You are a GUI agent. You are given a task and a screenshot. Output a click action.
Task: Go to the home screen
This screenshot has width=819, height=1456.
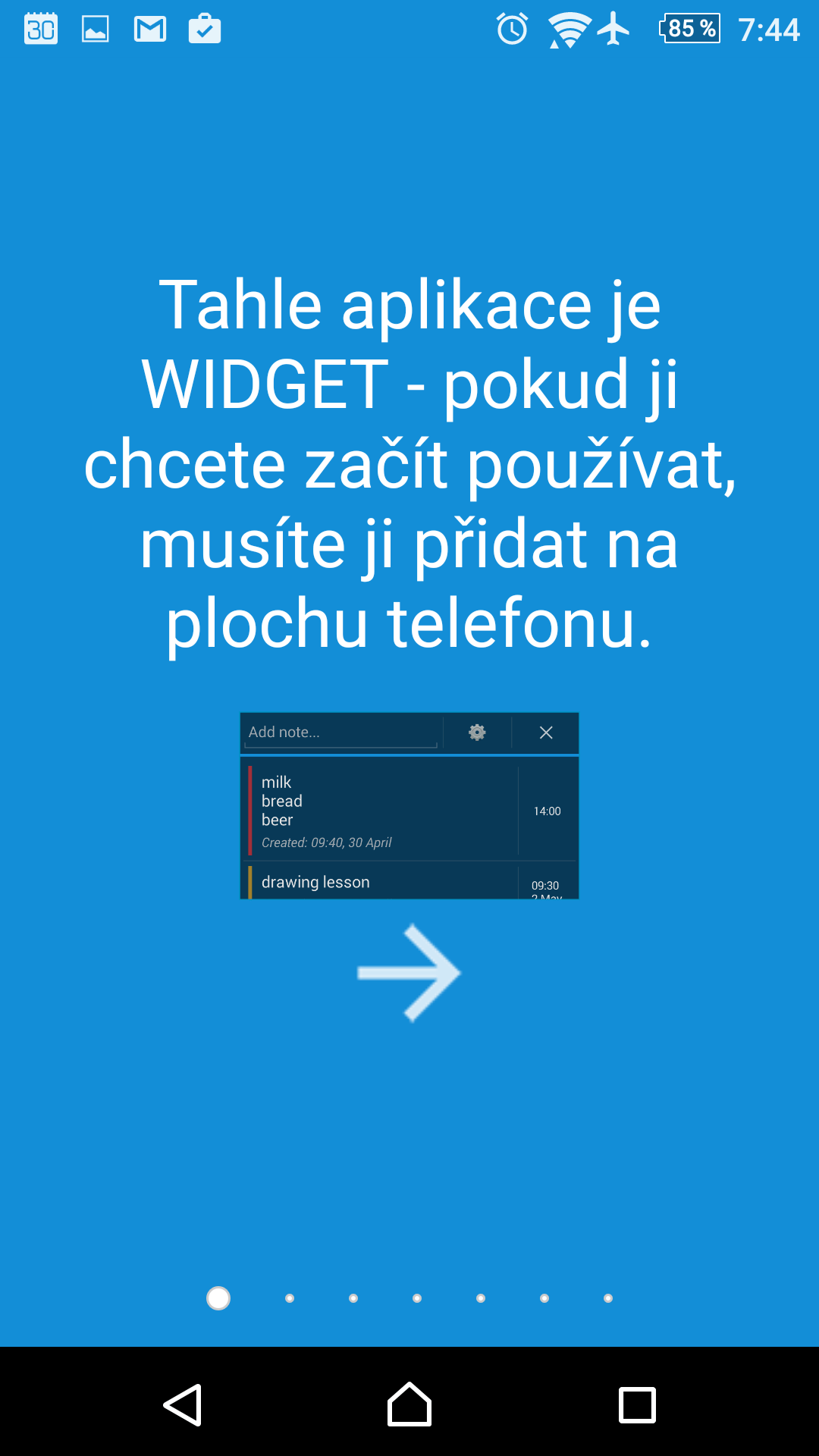click(409, 1404)
